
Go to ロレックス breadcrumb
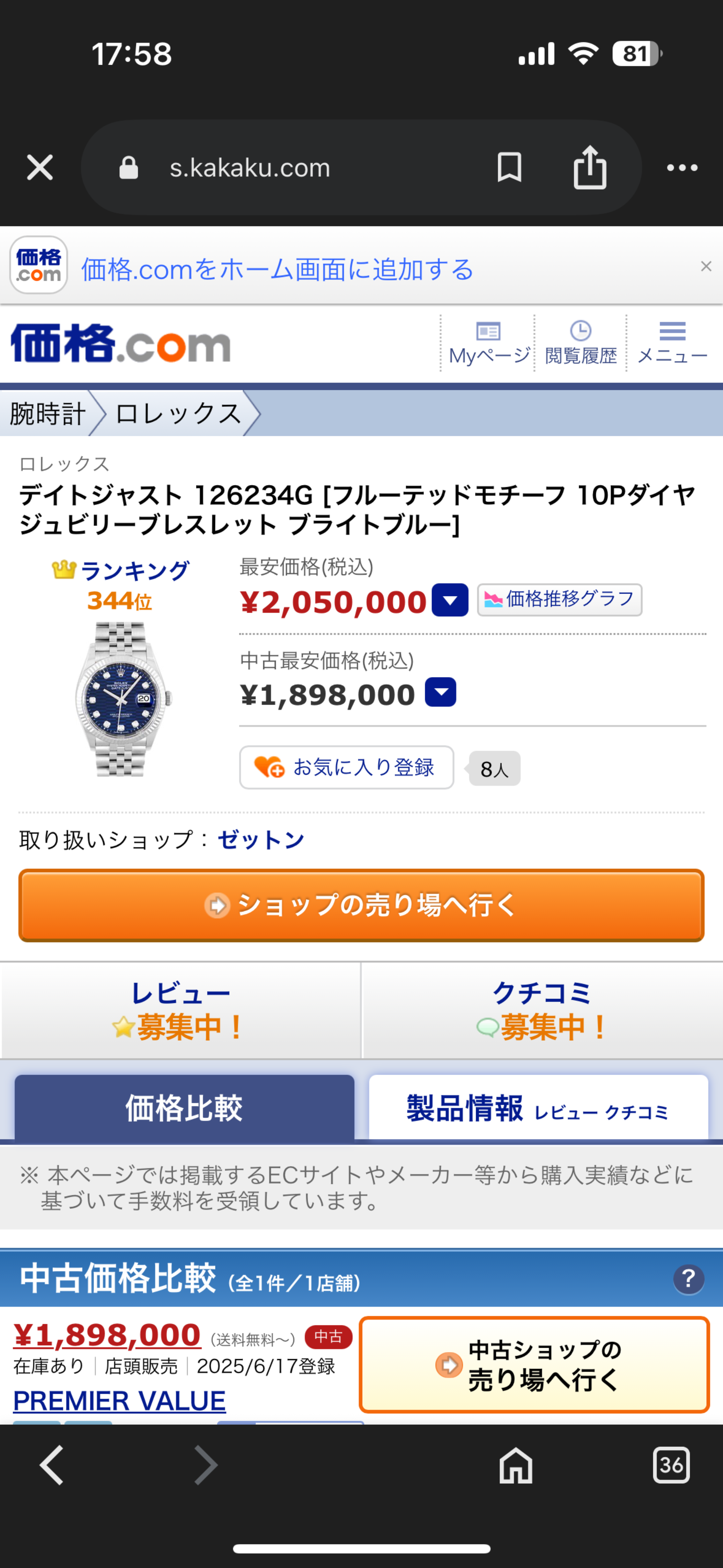pos(178,414)
